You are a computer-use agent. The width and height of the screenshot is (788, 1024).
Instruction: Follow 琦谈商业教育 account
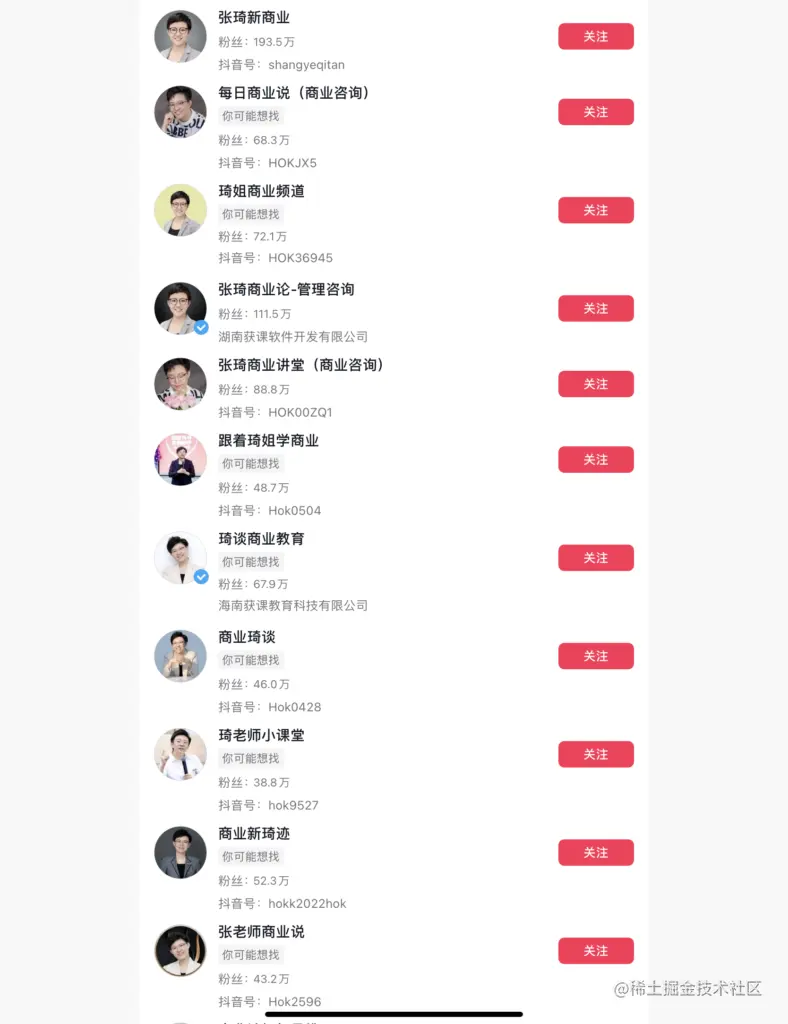tap(595, 557)
